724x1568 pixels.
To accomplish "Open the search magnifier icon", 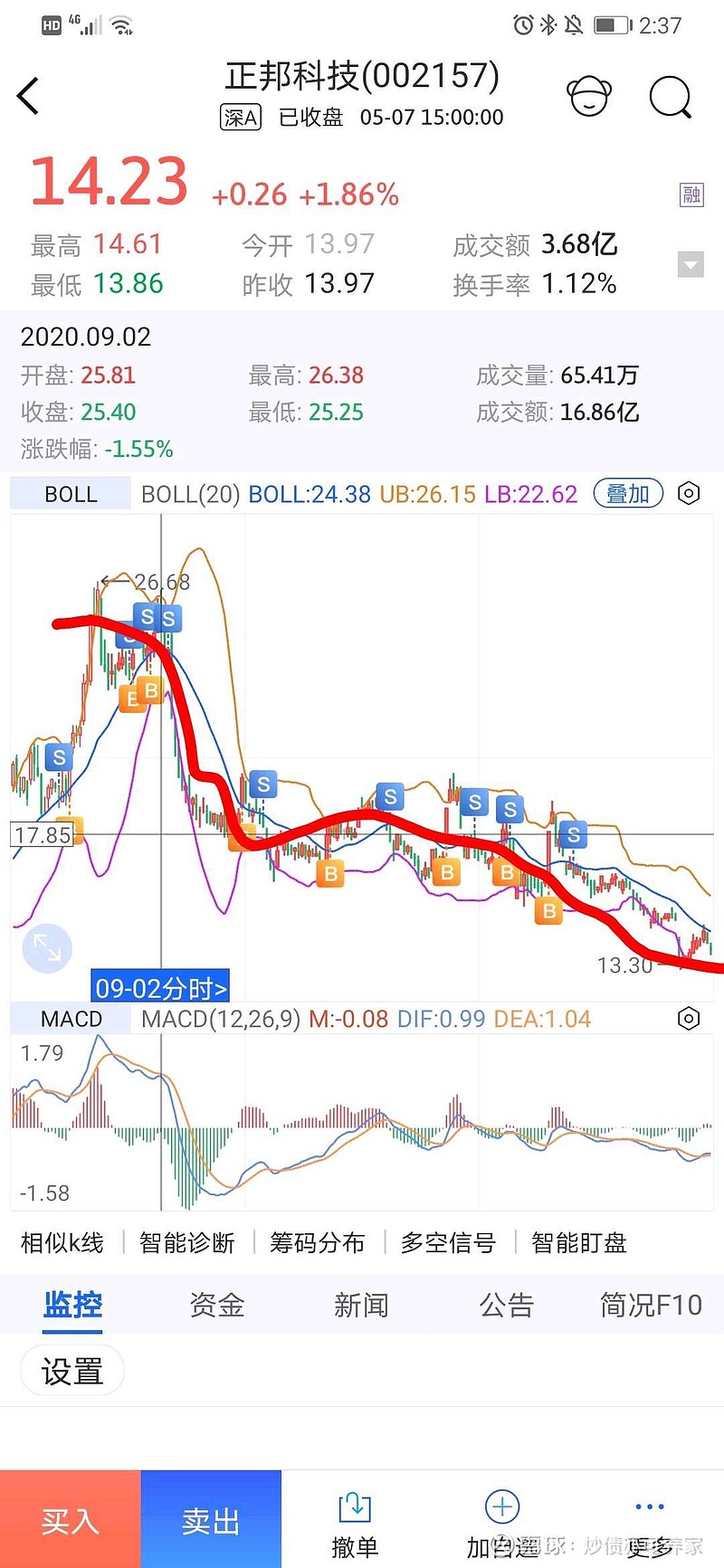I will 671,96.
